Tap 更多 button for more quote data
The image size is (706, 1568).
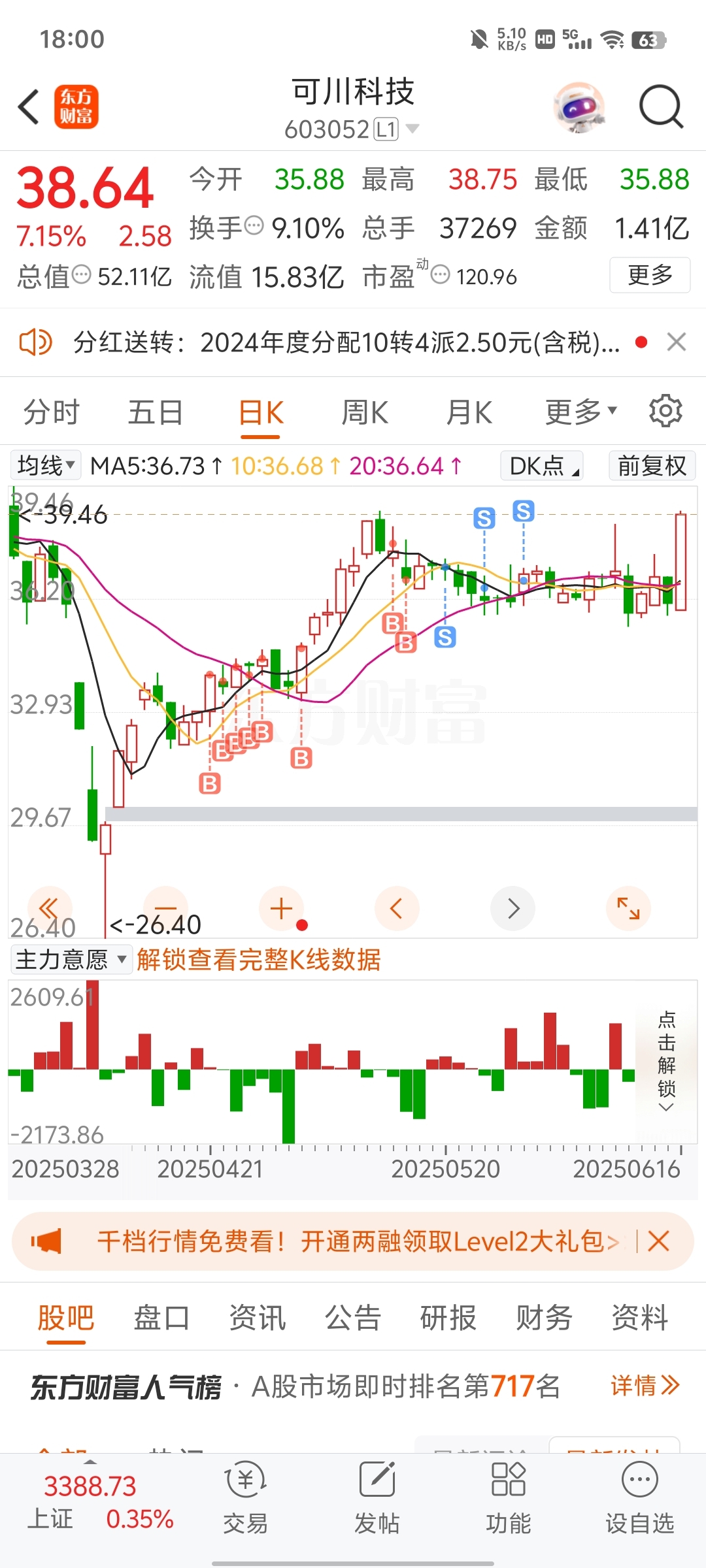pyautogui.click(x=650, y=275)
